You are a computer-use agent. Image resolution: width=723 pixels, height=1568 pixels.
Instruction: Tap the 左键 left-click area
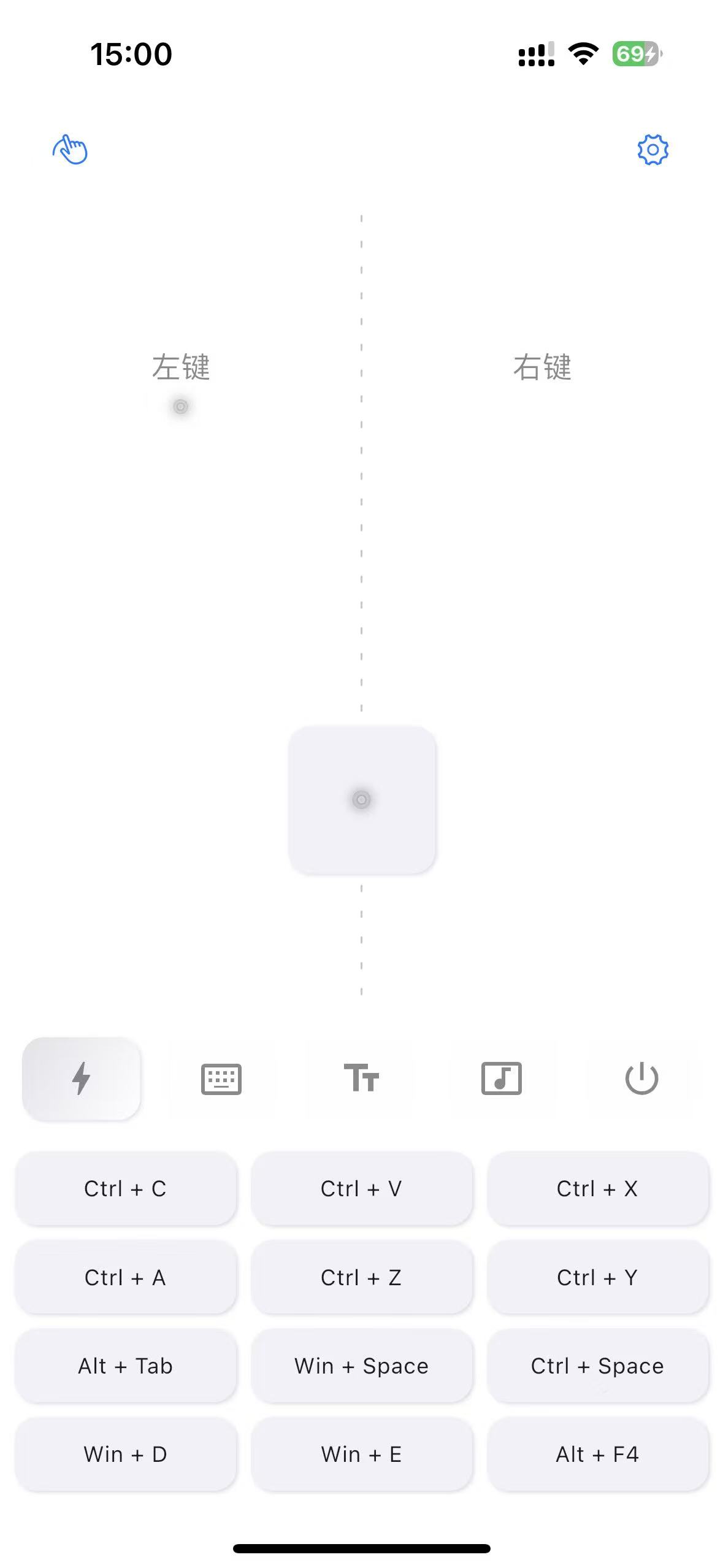(180, 368)
